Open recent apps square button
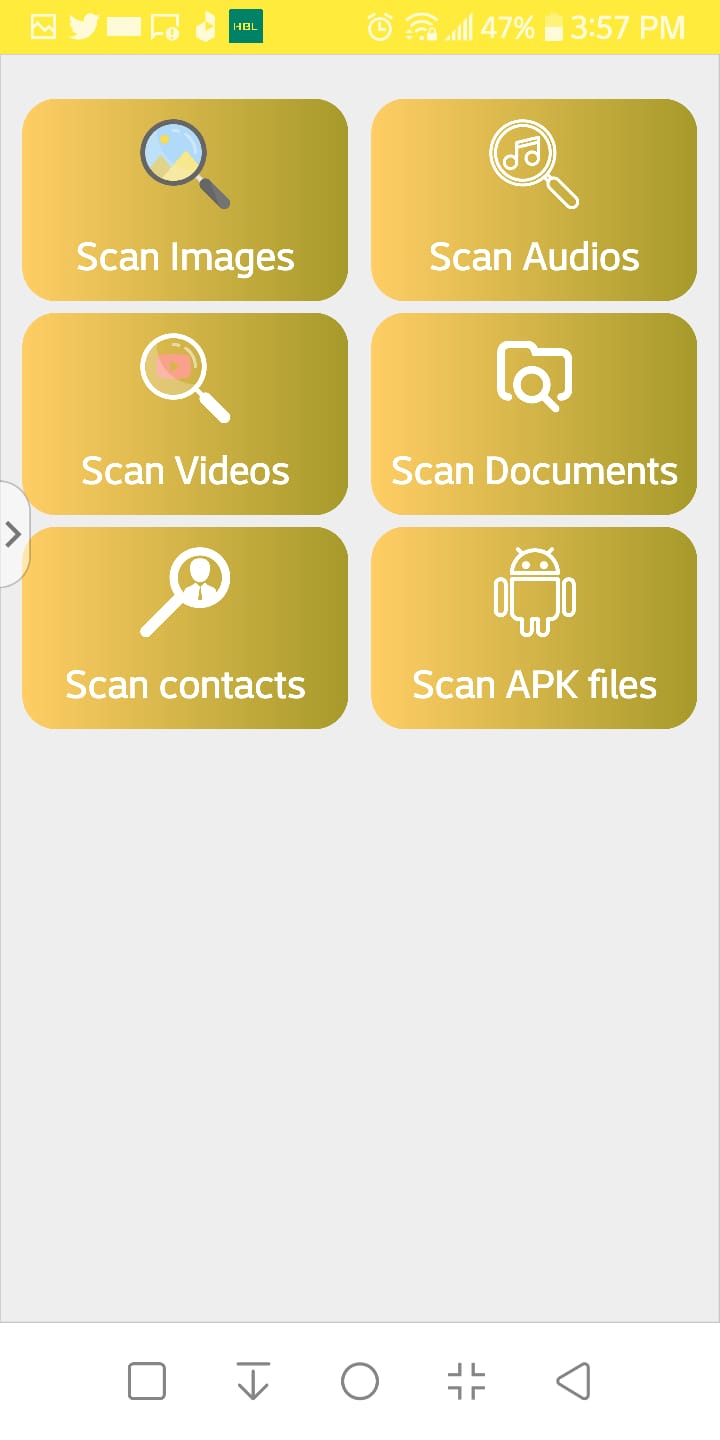The image size is (720, 1440). tap(147, 1382)
